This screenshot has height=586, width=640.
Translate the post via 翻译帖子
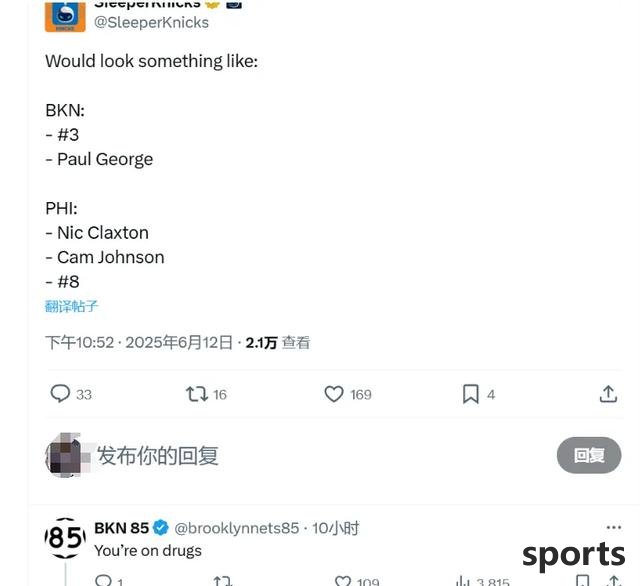(71, 307)
